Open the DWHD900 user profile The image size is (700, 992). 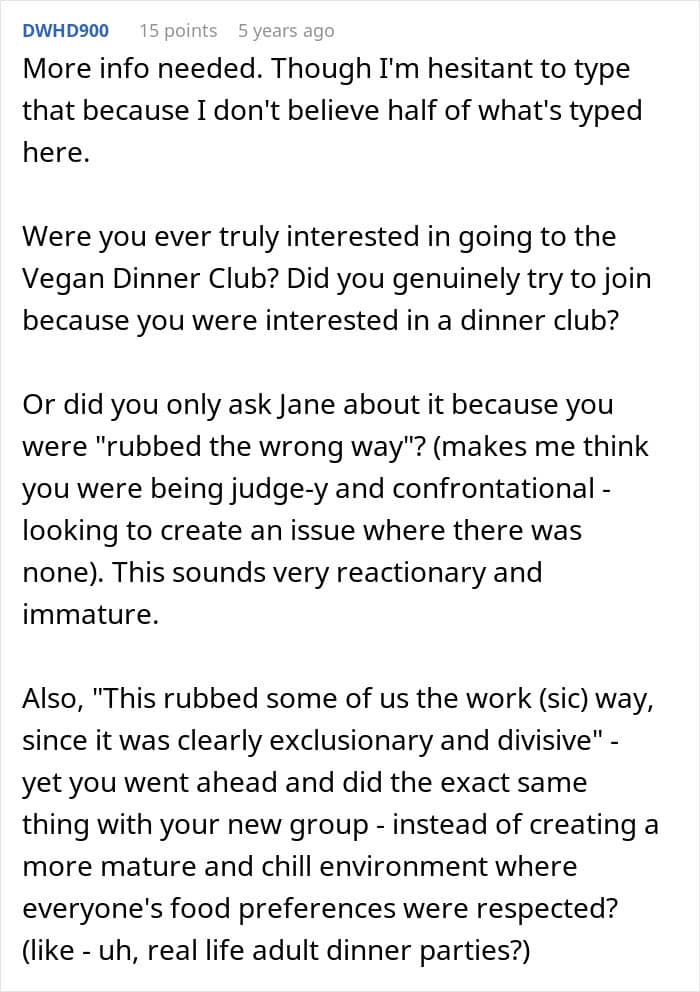coord(65,30)
